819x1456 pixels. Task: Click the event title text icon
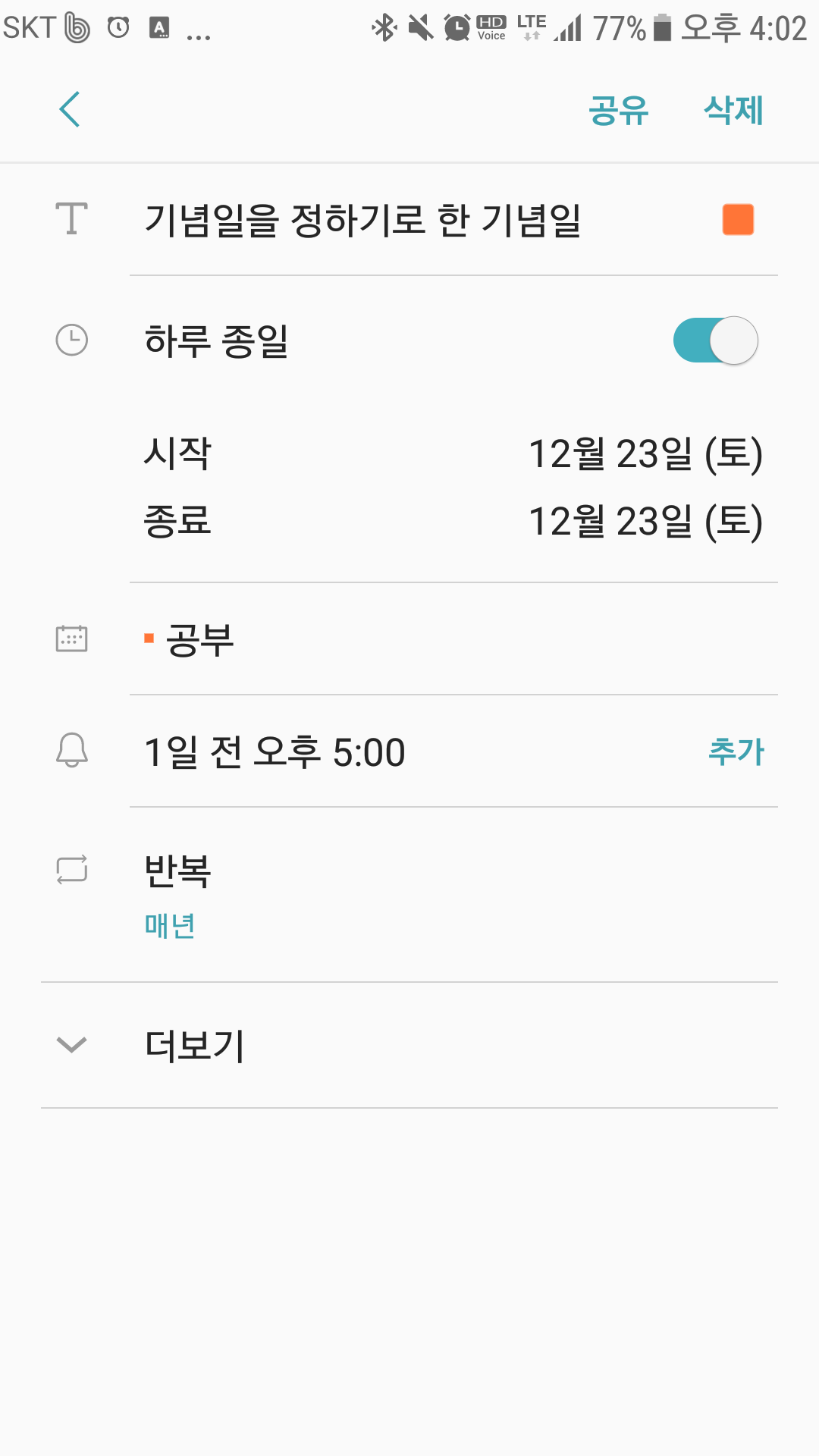click(72, 220)
